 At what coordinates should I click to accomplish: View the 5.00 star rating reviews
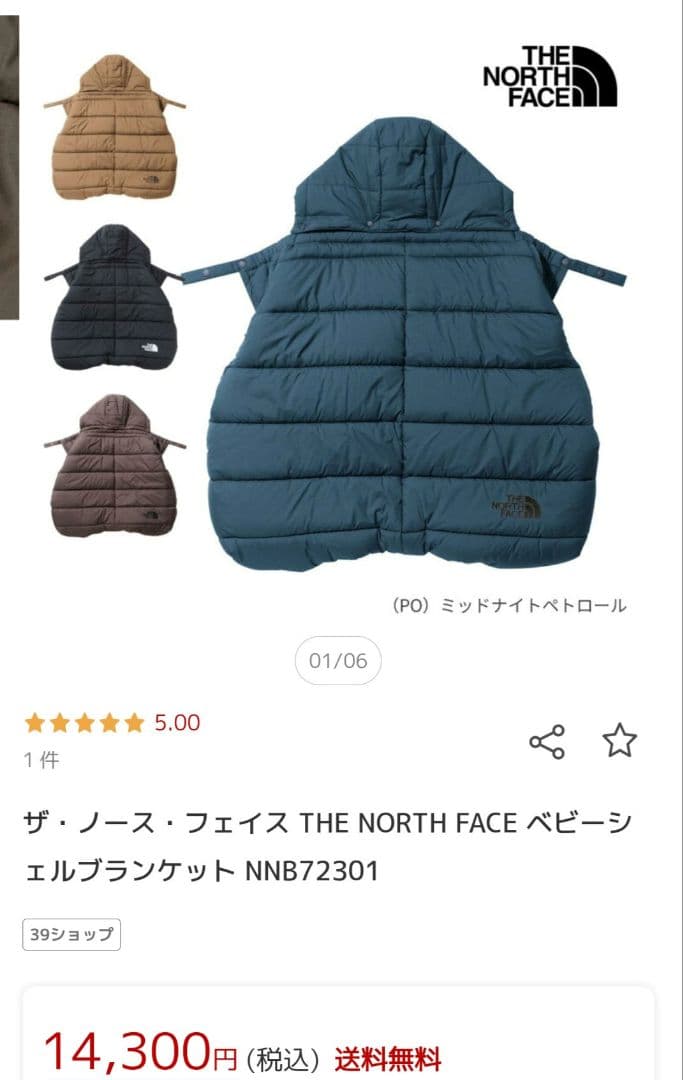point(112,722)
